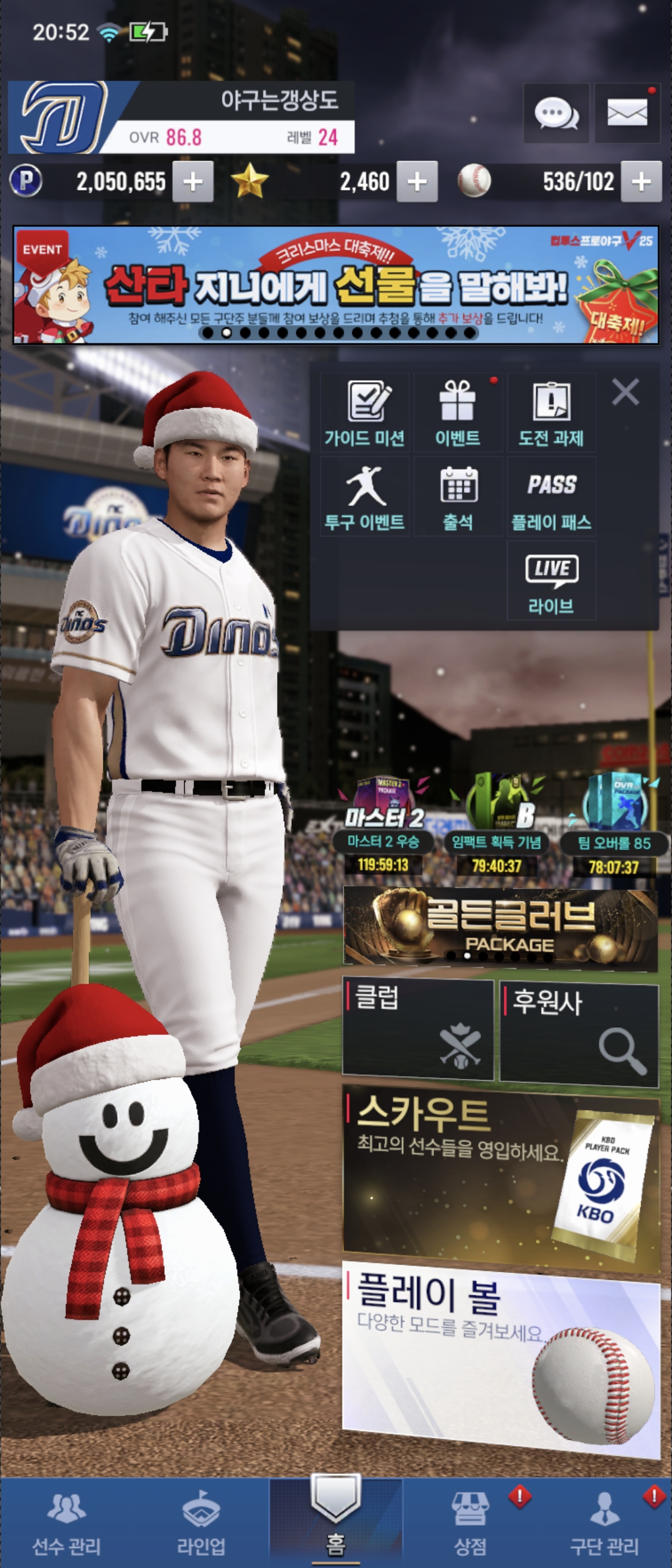The height and width of the screenshot is (1568, 672).
Task: Open the 이벤트 gift menu
Action: pyautogui.click(x=458, y=413)
